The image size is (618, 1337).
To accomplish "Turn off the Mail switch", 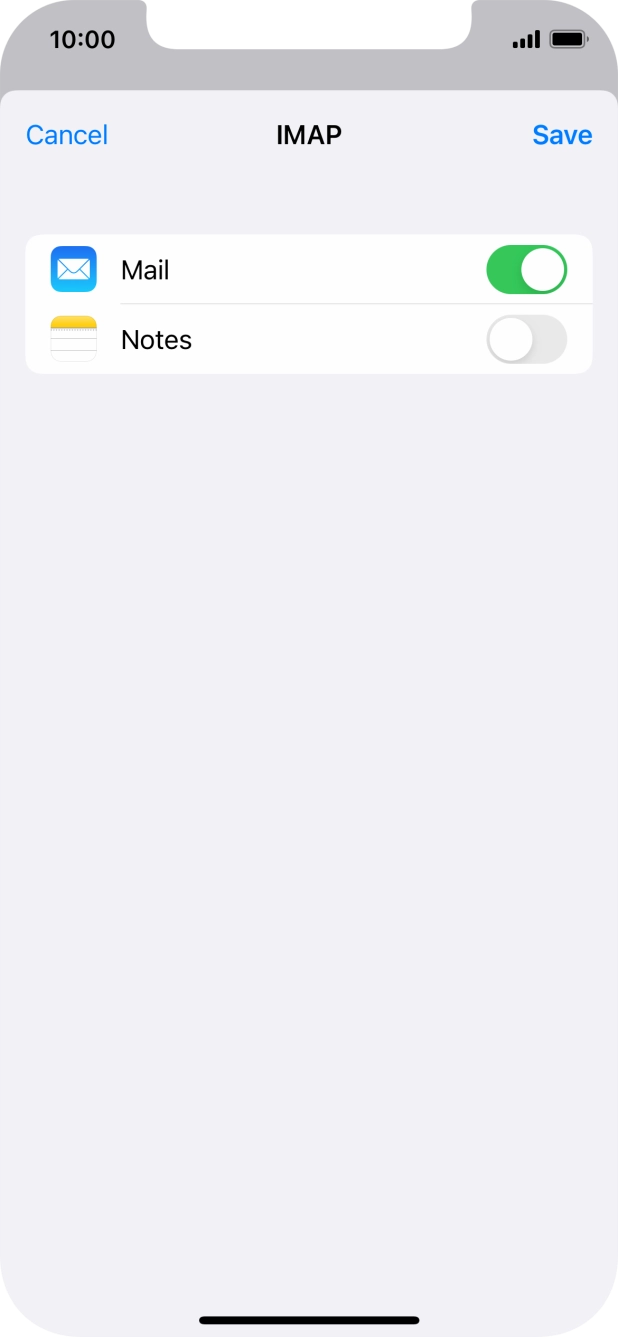I will 527,270.
